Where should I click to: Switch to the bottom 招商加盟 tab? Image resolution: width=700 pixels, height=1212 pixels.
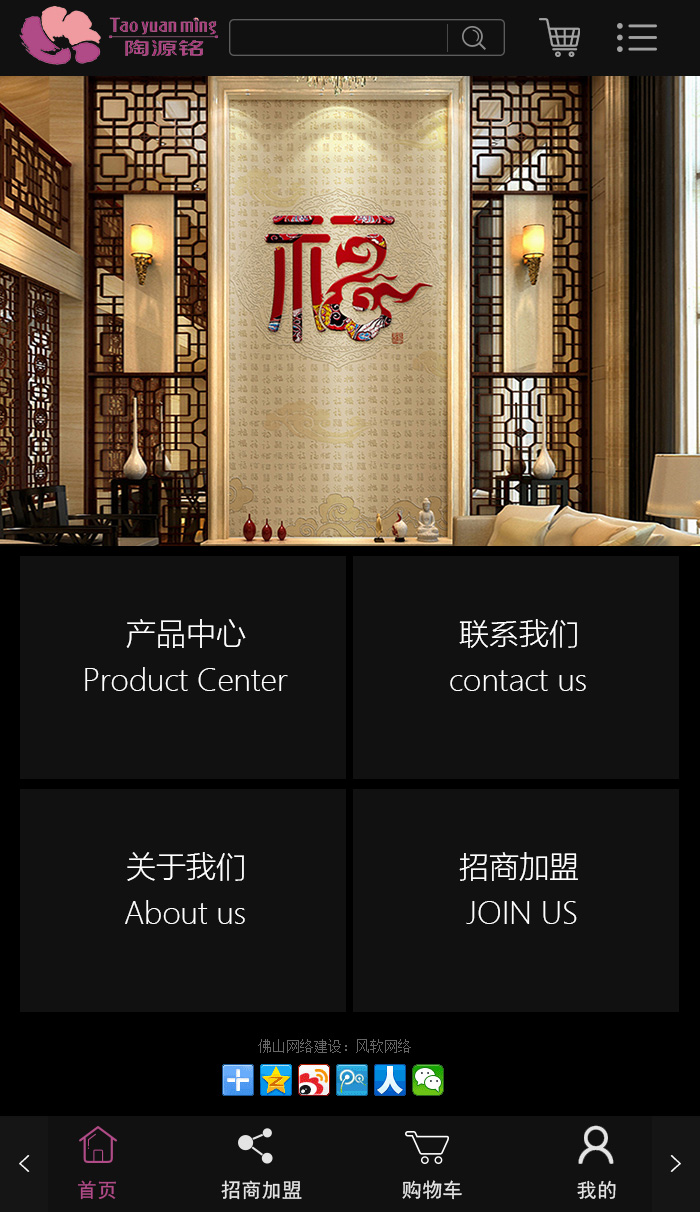pos(261,1164)
